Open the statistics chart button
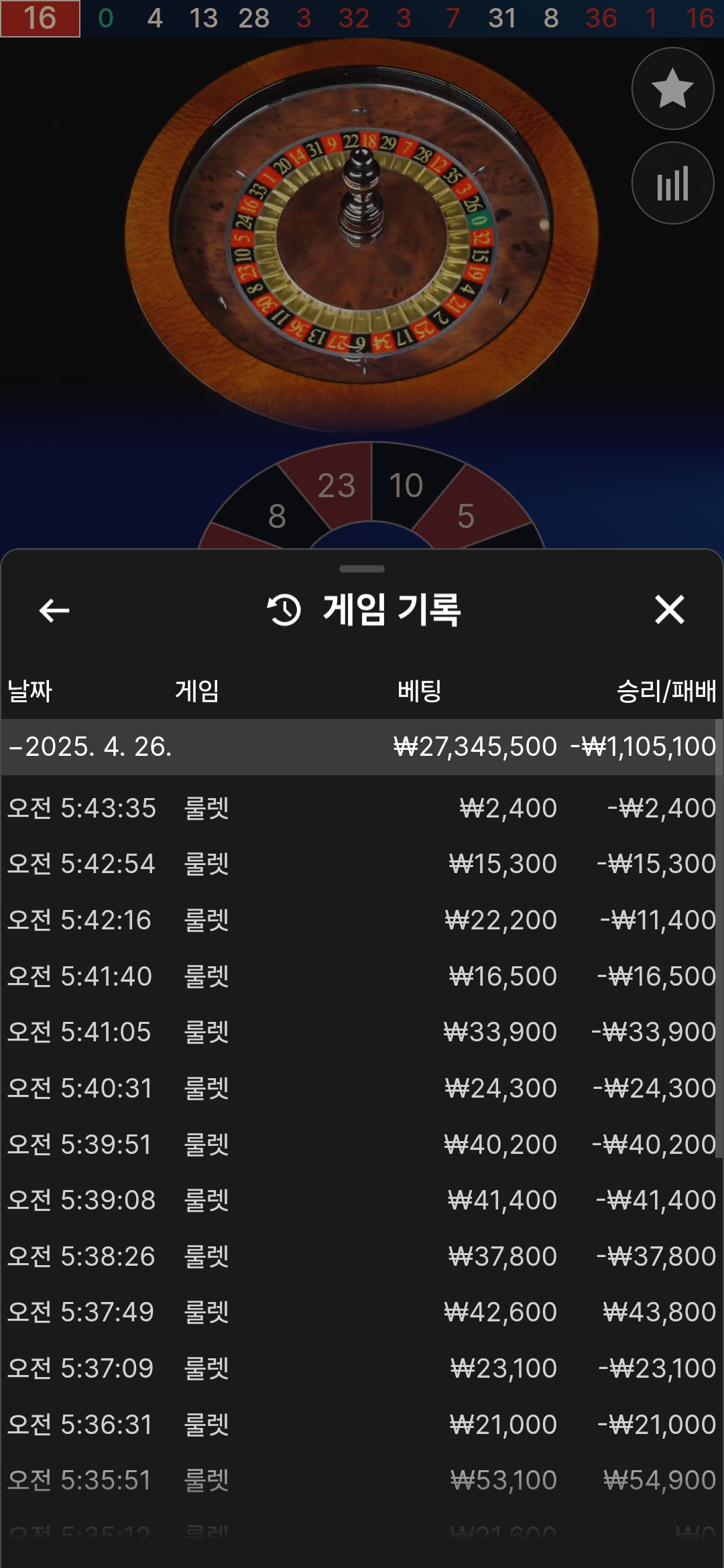Screen dimensions: 724x1568 pos(672,184)
